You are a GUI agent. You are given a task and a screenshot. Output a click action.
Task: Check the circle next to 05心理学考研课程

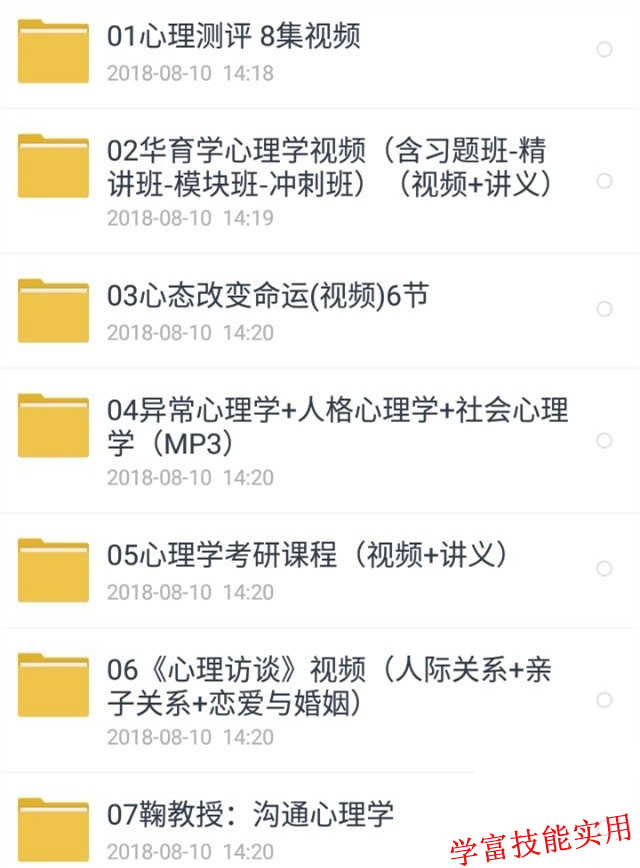(x=604, y=568)
